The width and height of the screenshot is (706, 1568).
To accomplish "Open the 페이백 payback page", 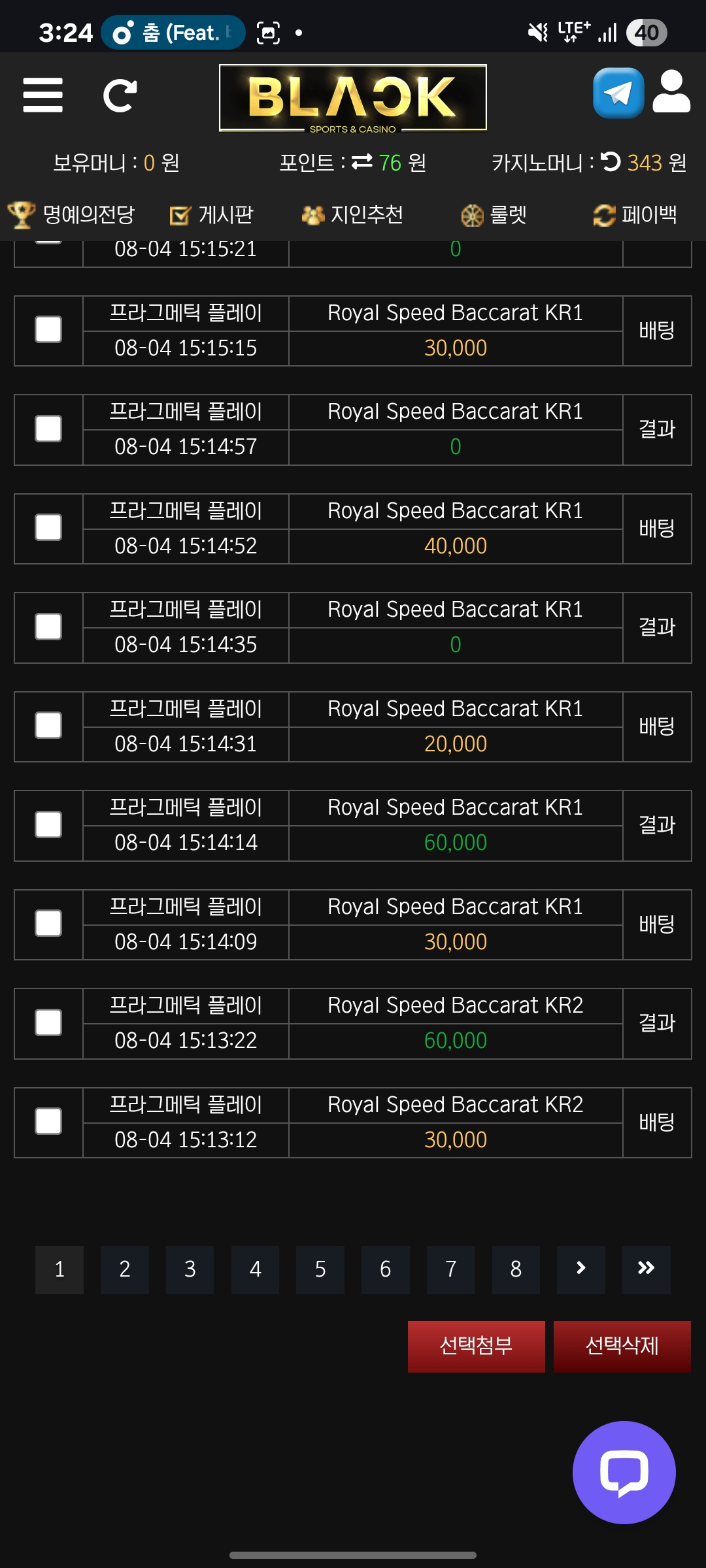I will (635, 215).
